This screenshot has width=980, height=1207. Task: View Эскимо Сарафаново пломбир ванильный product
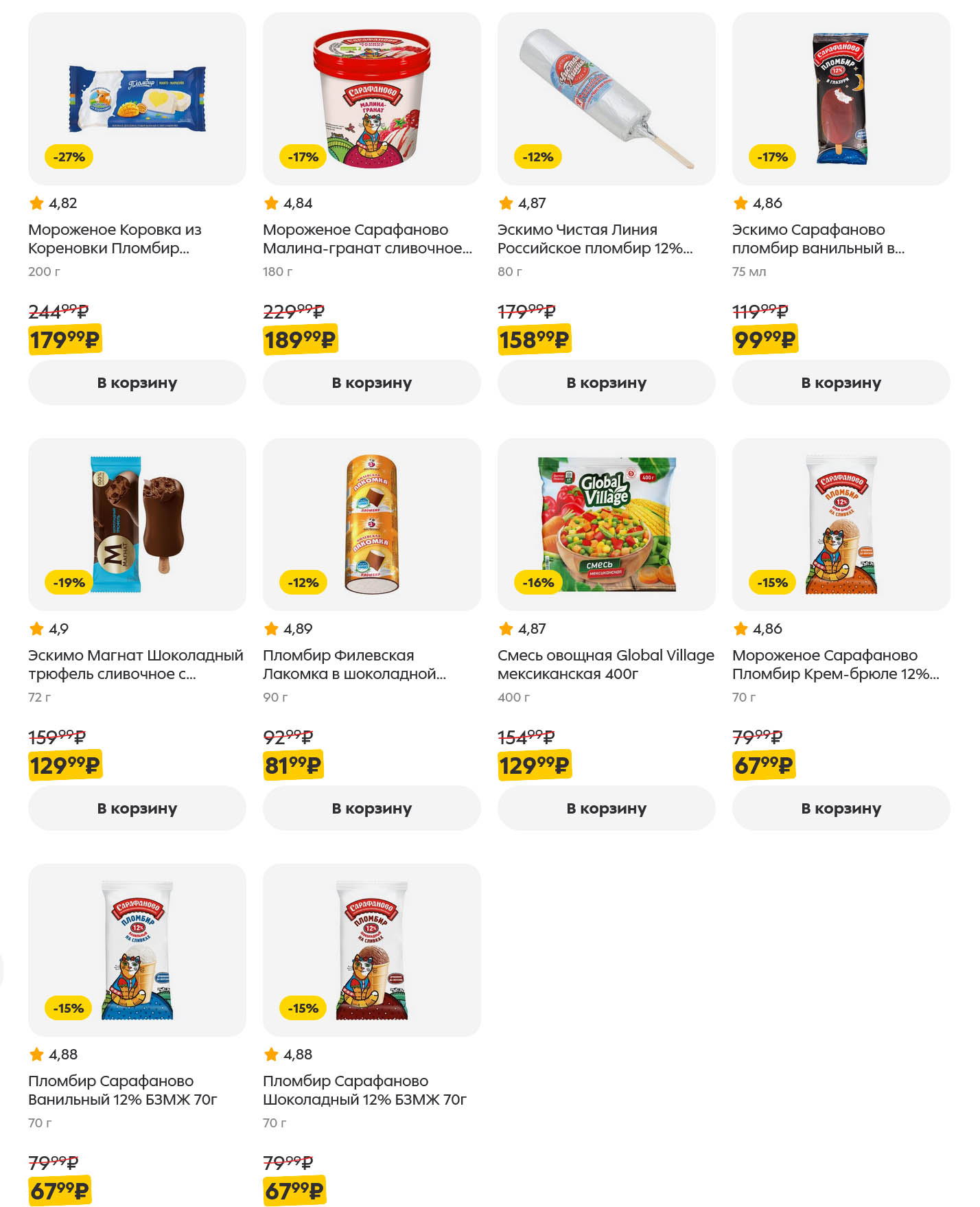point(841,100)
